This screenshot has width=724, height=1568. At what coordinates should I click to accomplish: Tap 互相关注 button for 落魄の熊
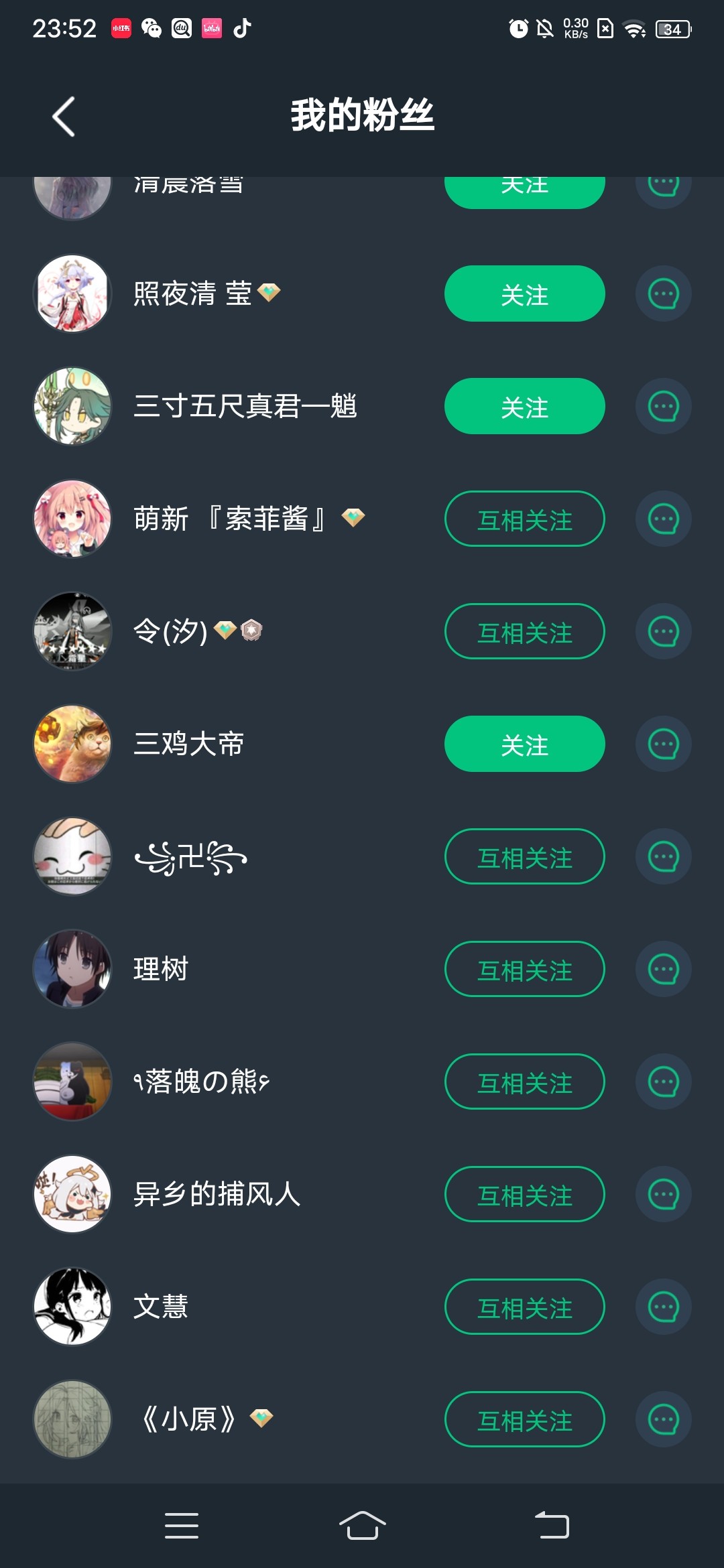click(524, 1082)
